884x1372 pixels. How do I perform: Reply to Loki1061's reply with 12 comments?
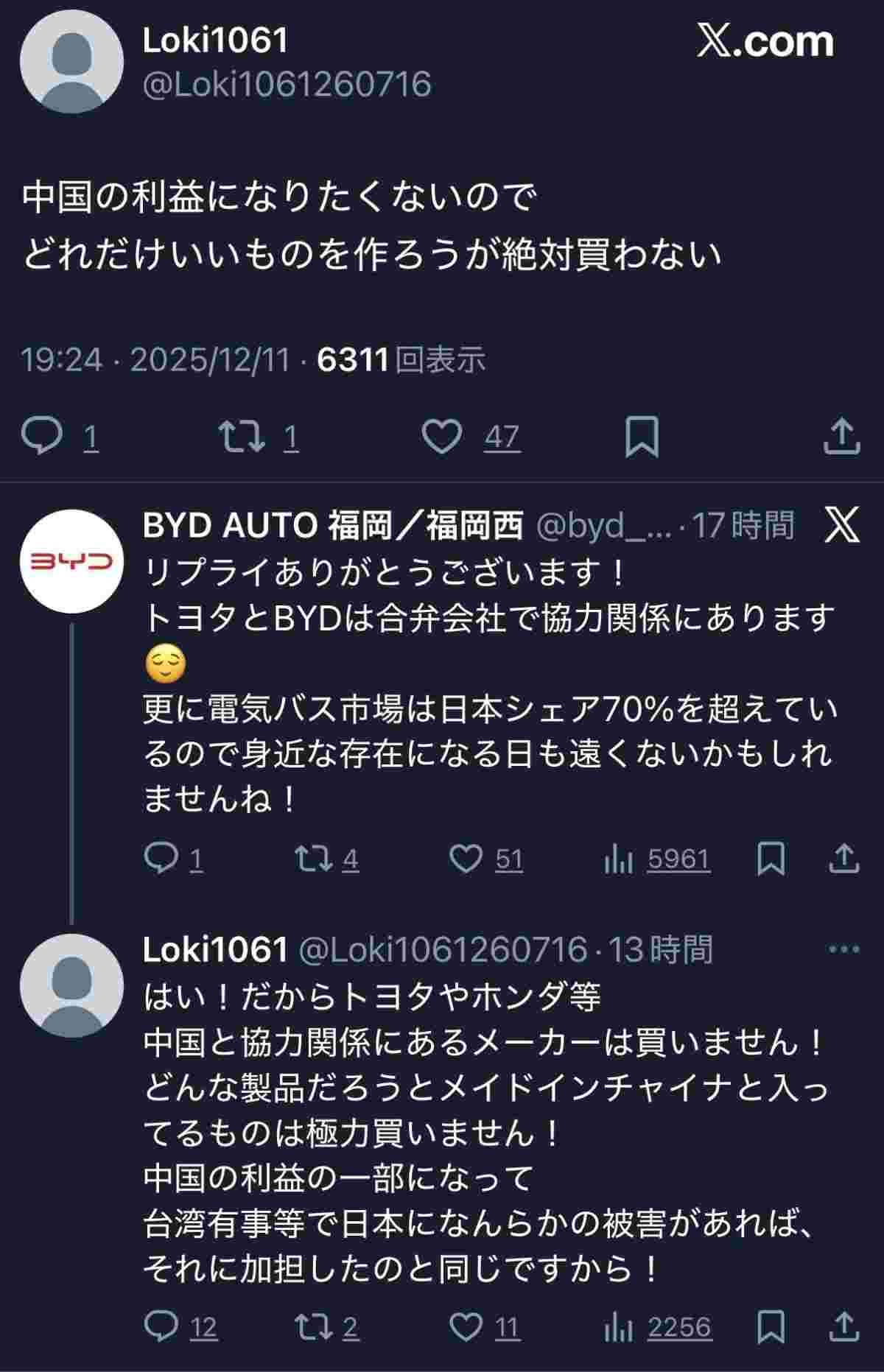coord(161,1326)
